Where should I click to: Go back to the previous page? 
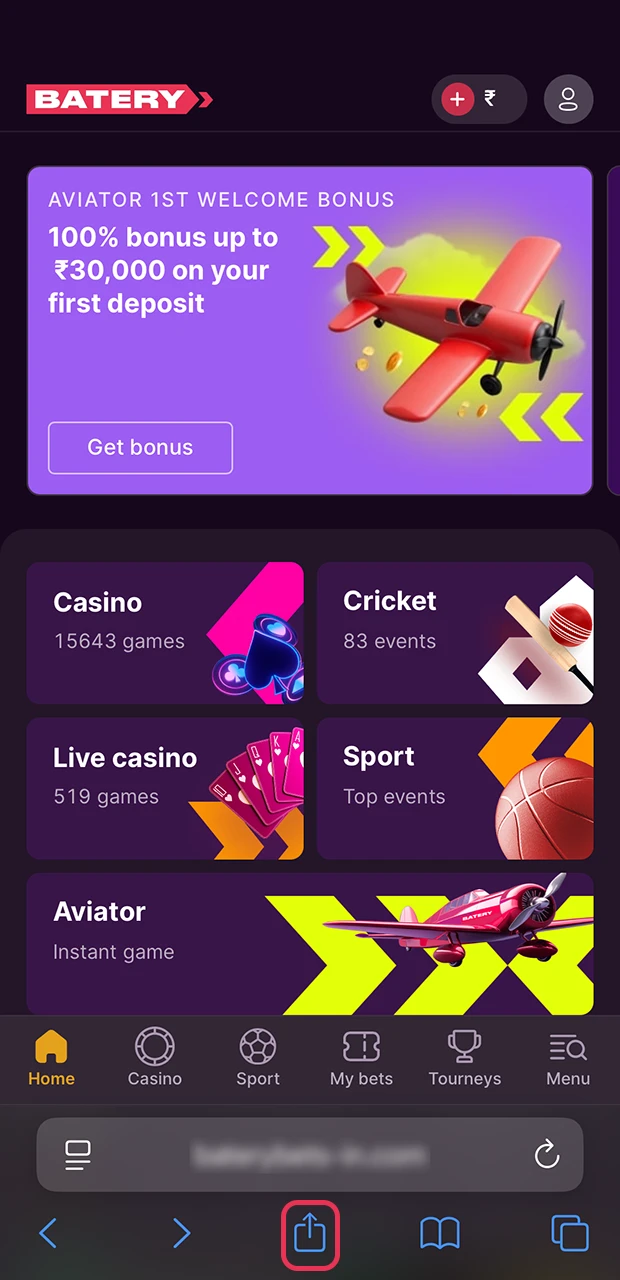tap(48, 1234)
